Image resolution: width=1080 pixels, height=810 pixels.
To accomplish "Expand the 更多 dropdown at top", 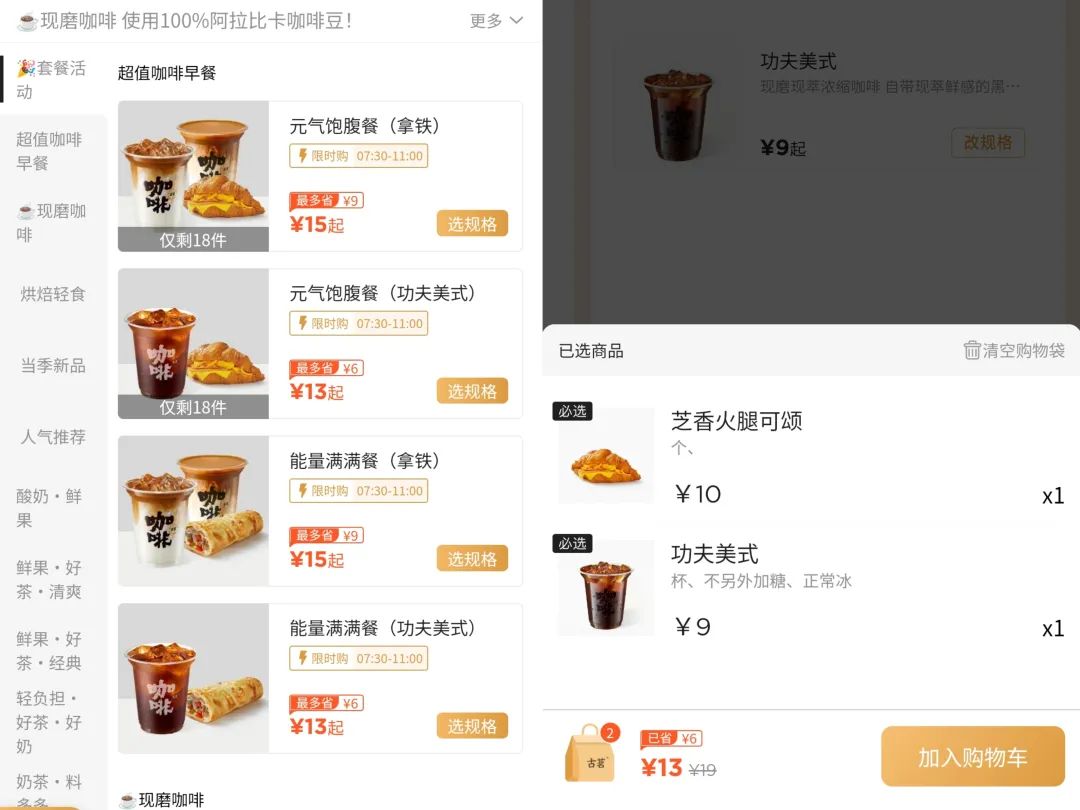I will click(496, 21).
